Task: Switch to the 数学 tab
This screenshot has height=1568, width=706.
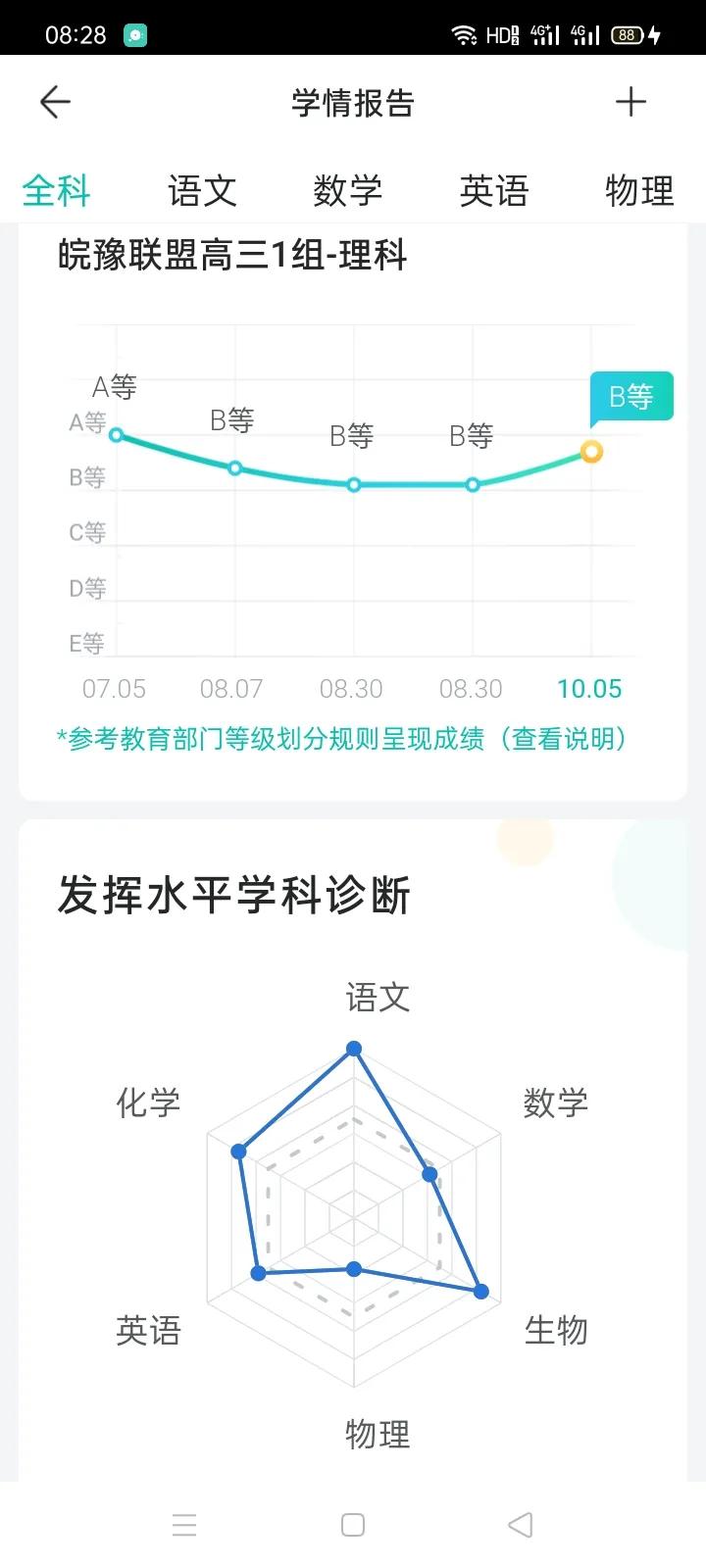Action: (349, 191)
